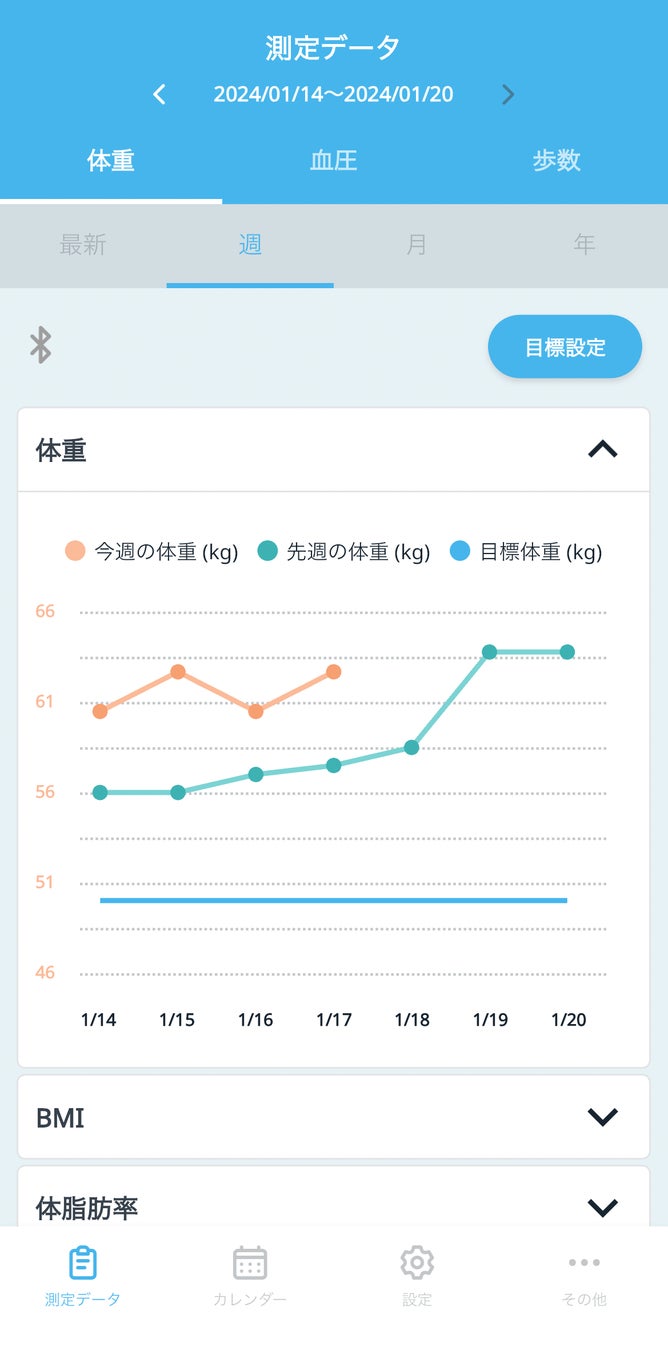Go to the next week with the right arrow

click(508, 95)
